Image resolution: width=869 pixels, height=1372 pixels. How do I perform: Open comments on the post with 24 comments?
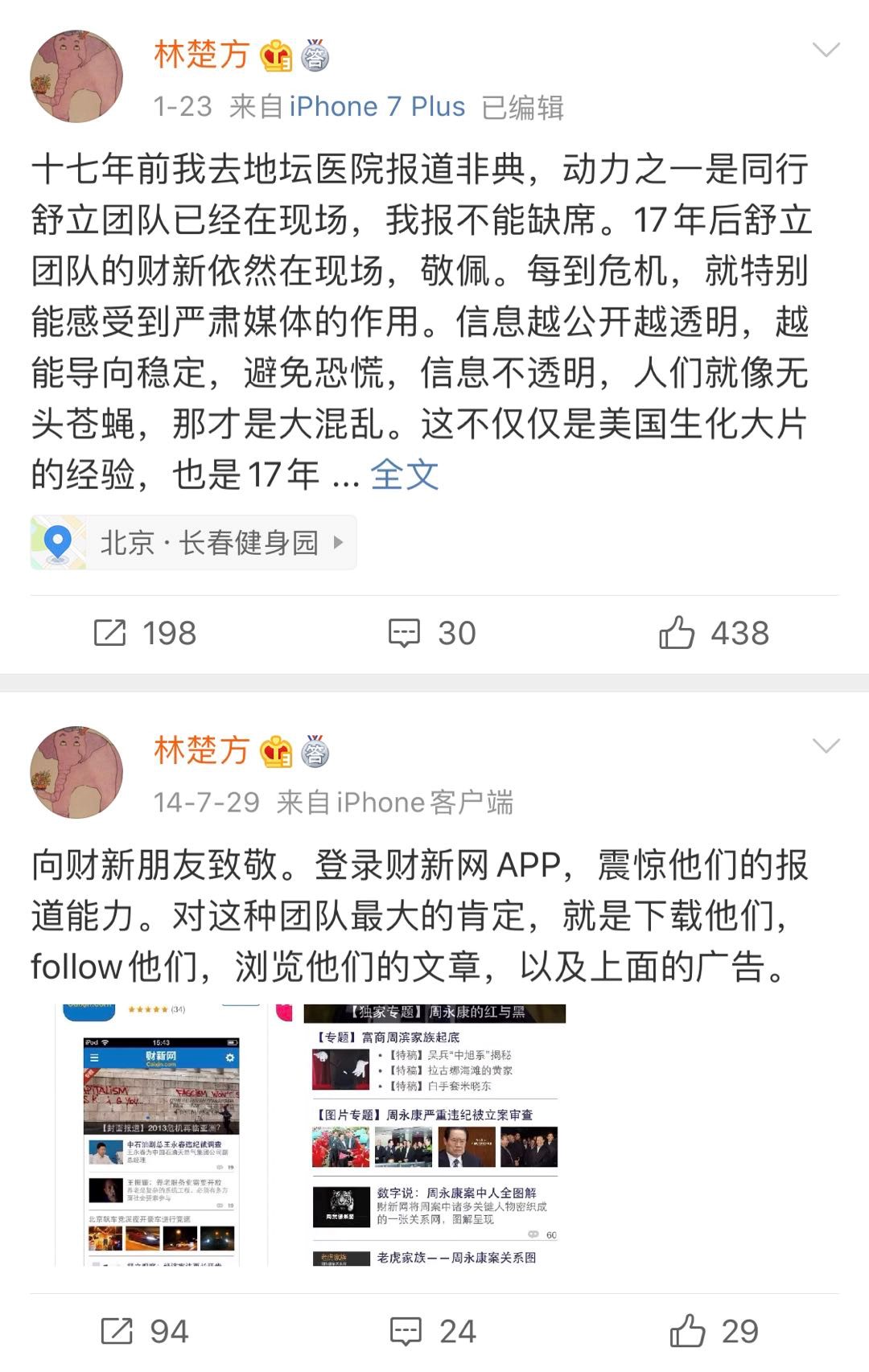click(x=433, y=1331)
